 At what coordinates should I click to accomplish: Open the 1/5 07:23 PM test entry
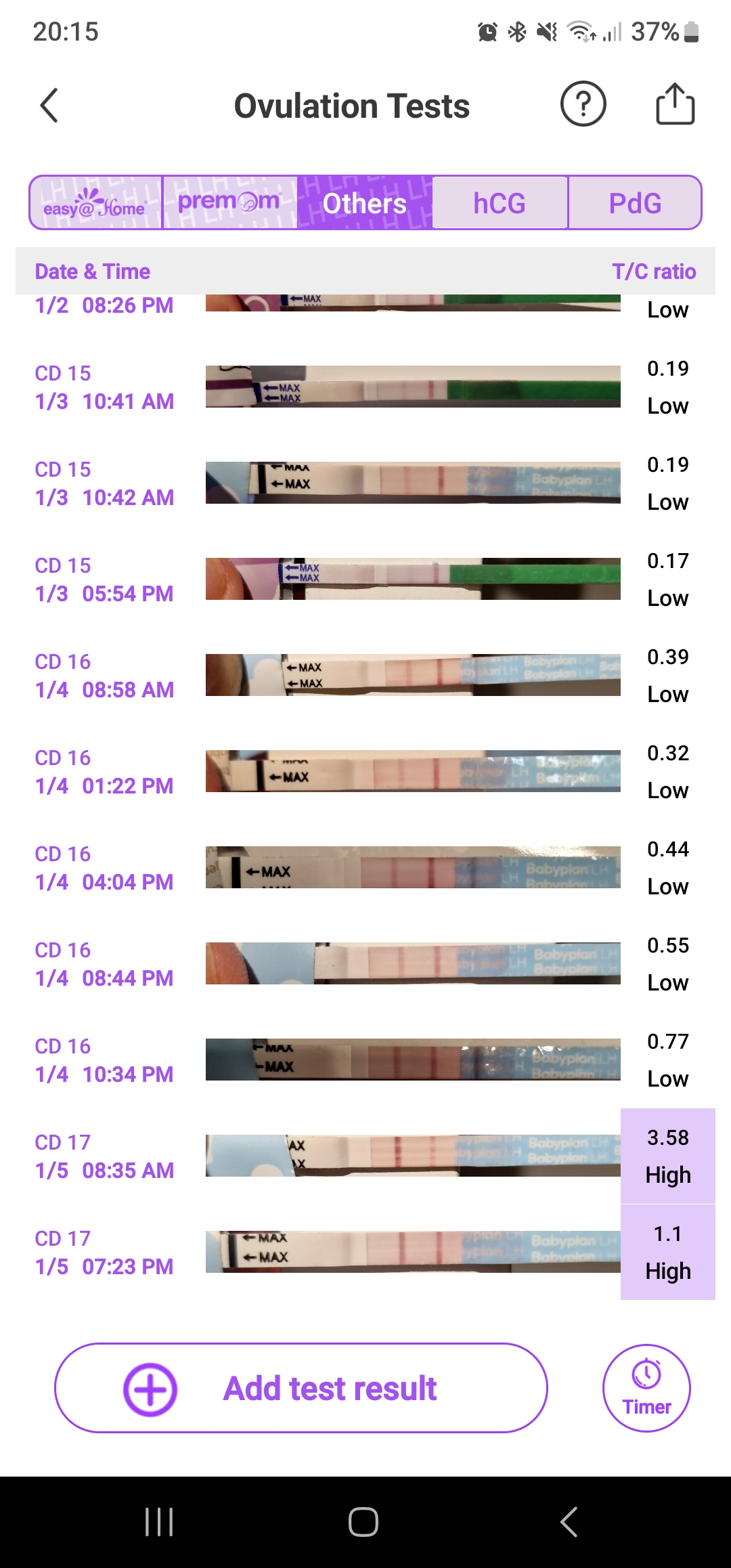point(365,1253)
